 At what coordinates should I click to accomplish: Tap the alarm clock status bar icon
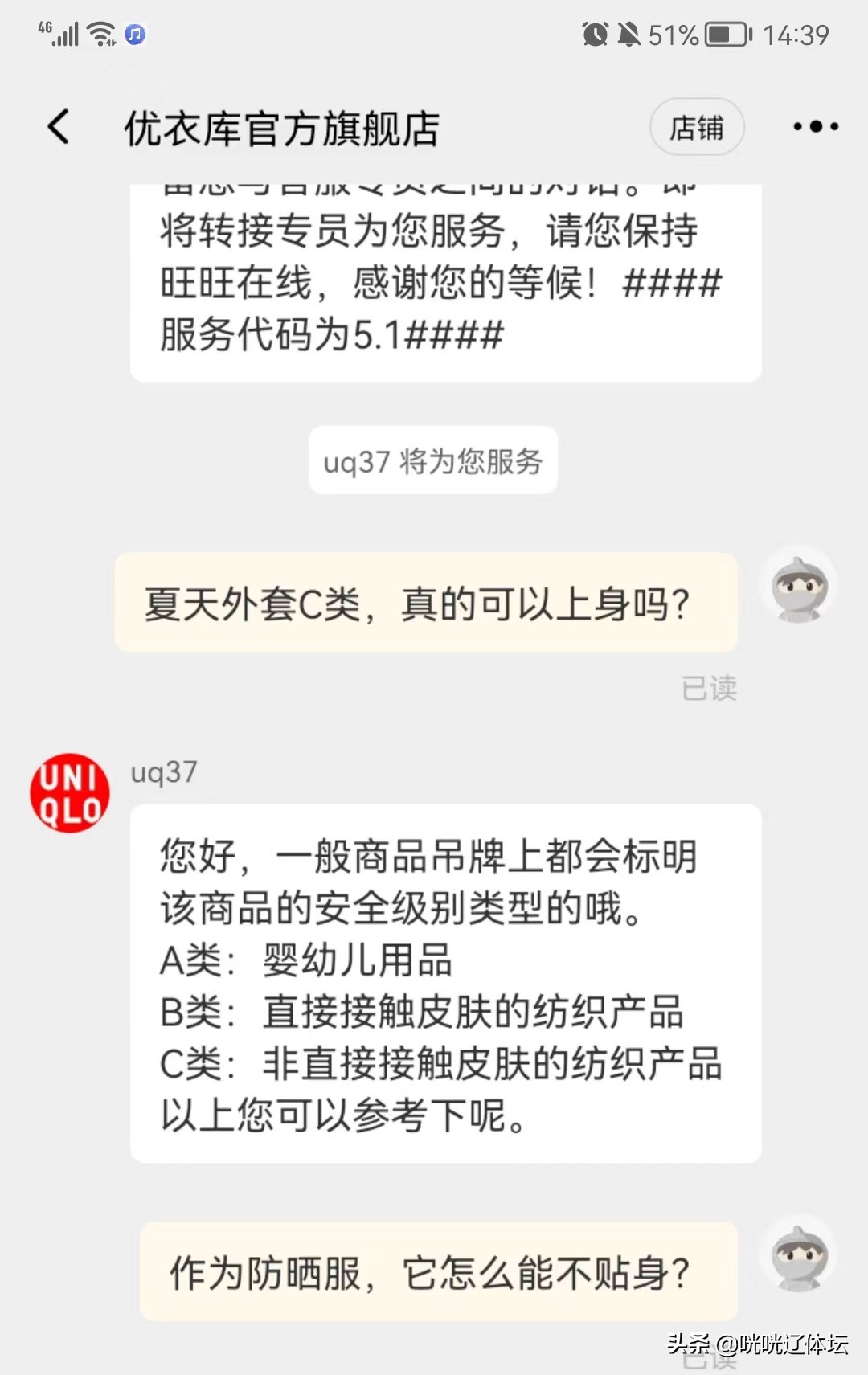click(595, 34)
